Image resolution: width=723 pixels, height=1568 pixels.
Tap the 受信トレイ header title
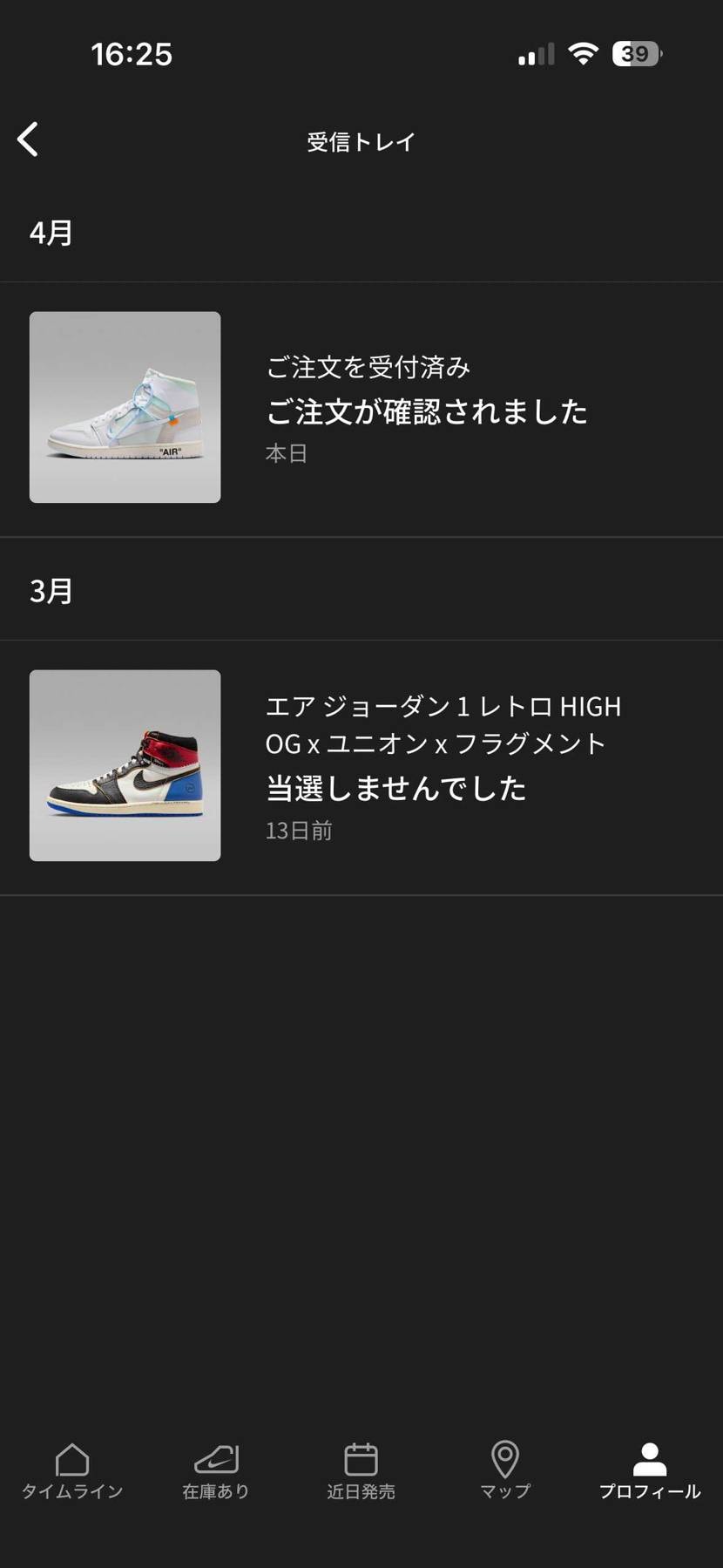tap(361, 141)
